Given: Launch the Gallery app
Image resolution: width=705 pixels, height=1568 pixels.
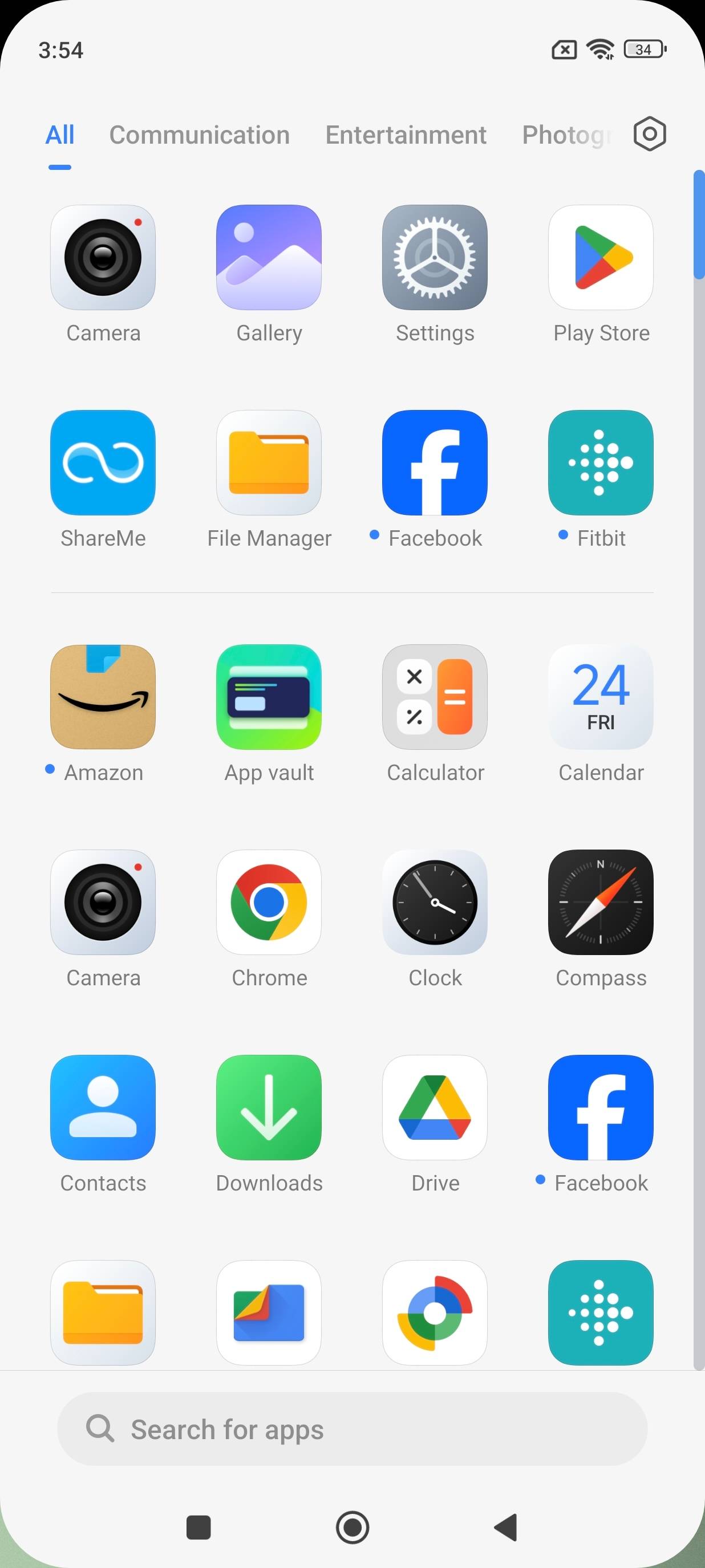Looking at the screenshot, I should click(269, 258).
